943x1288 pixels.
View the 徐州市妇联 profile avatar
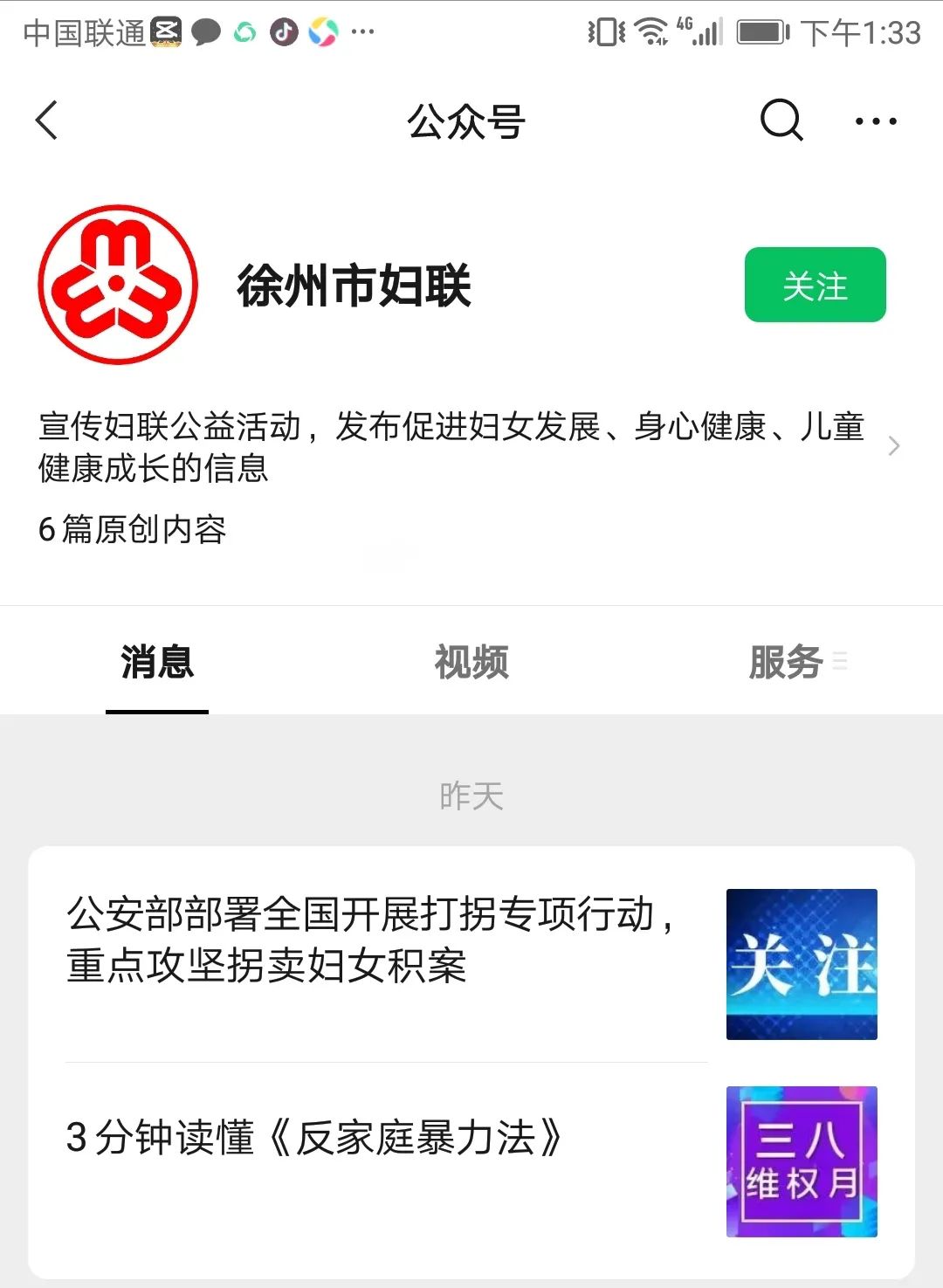[118, 285]
